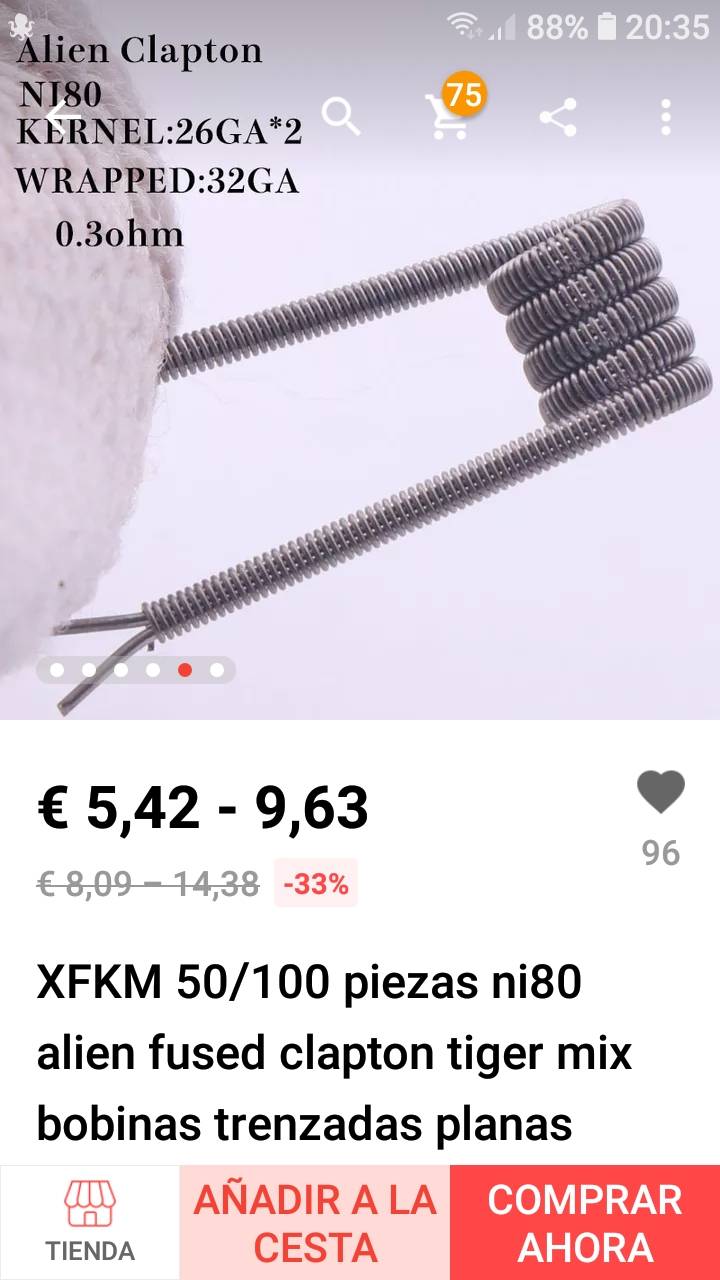Tap Comprar ahora to buy now
The width and height of the screenshot is (720, 1280).
tap(585, 1222)
